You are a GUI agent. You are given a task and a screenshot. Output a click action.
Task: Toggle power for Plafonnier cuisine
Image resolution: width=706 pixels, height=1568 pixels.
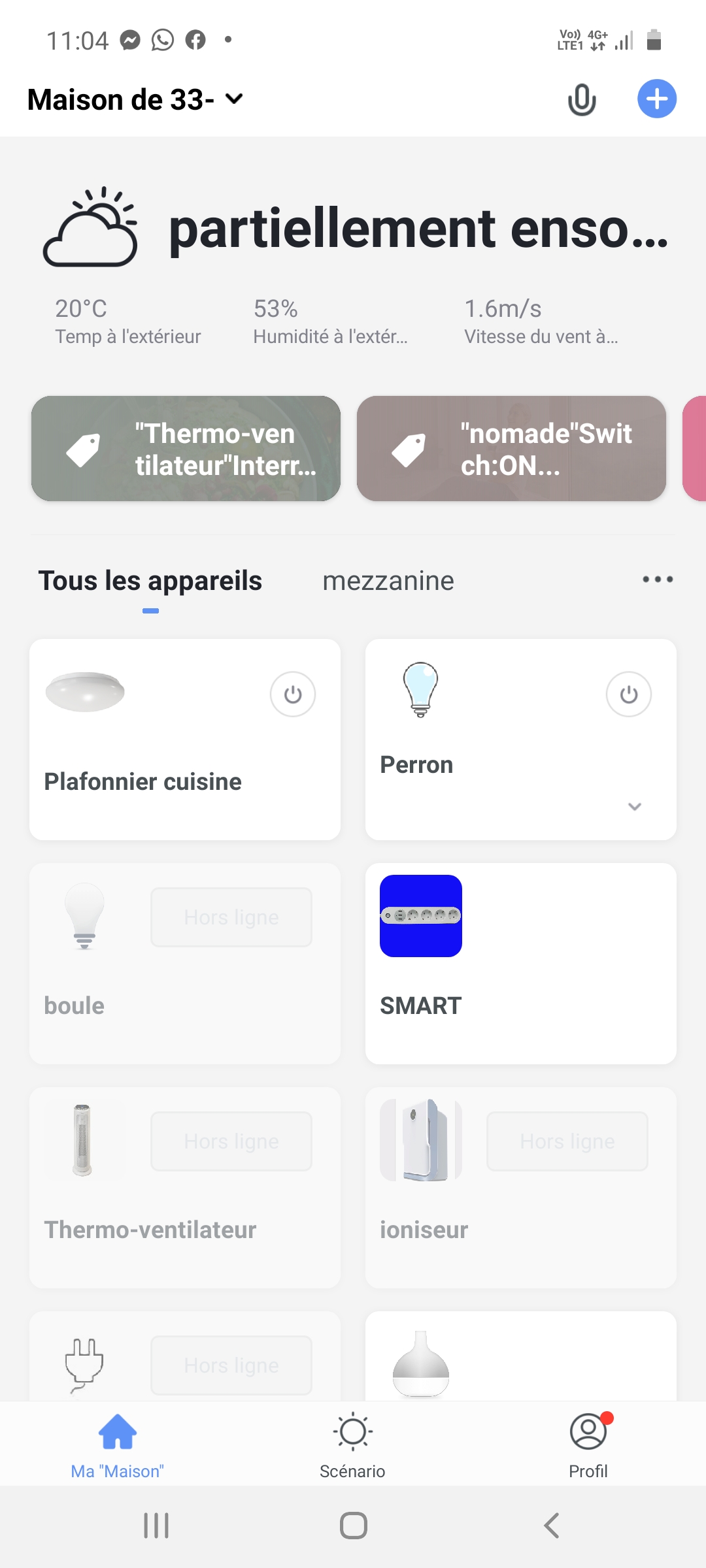tap(293, 694)
